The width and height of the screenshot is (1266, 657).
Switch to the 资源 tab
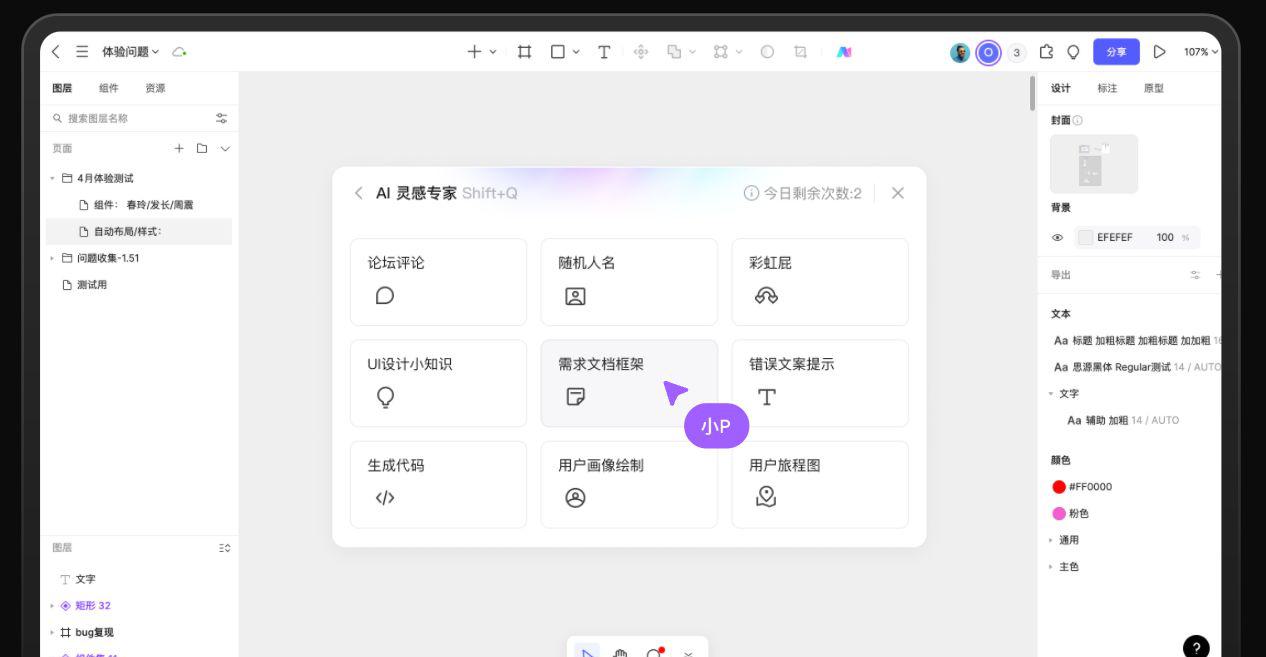[155, 88]
